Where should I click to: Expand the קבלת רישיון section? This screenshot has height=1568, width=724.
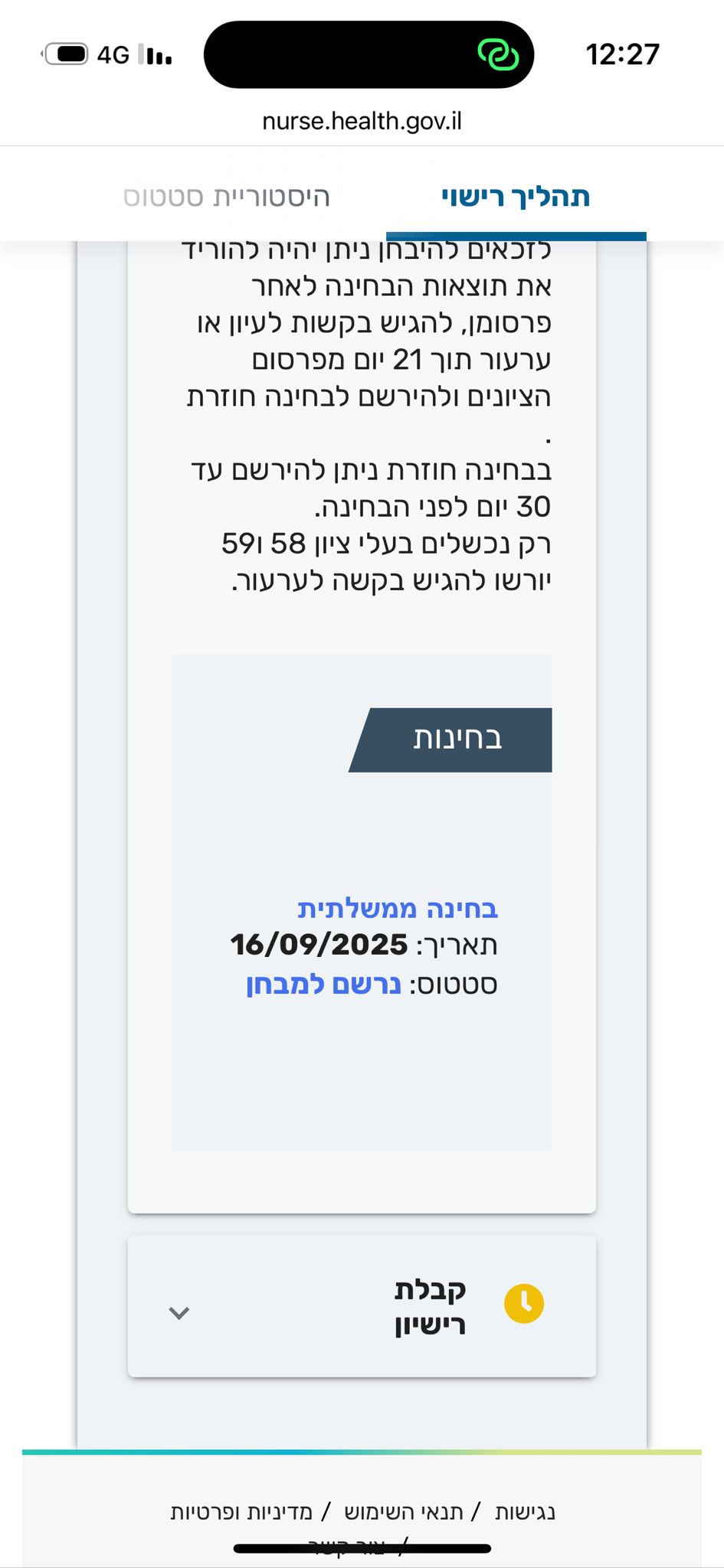(x=362, y=1306)
